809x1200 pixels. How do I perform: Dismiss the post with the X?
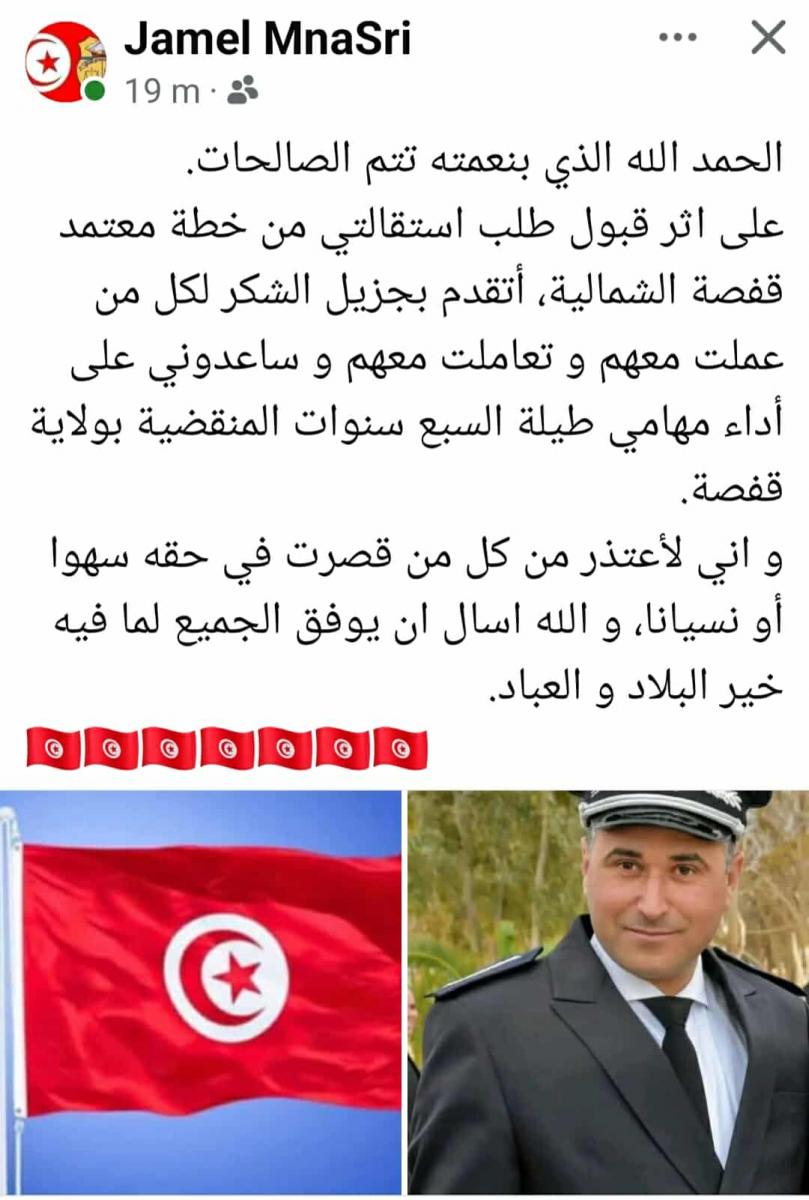click(768, 39)
